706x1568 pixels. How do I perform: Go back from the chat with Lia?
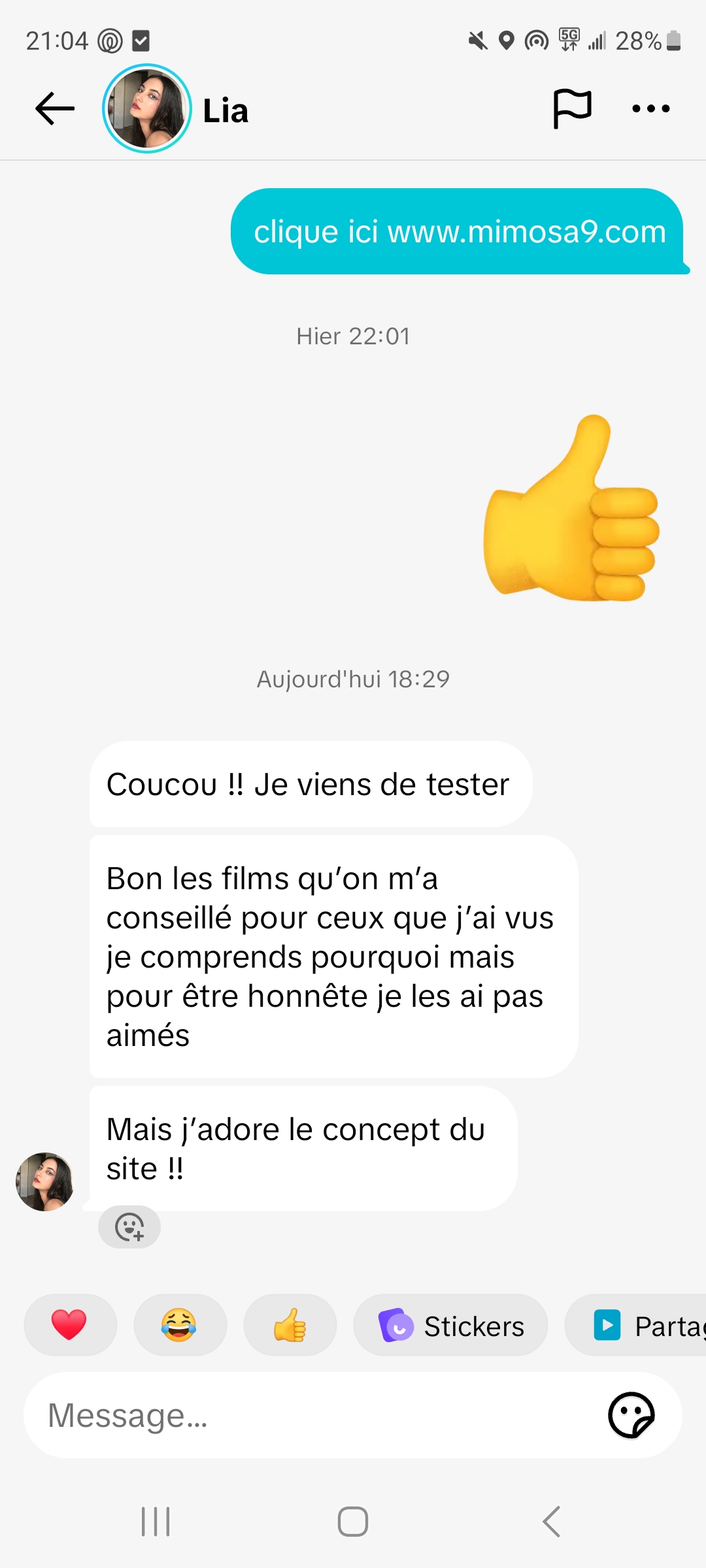pos(55,108)
